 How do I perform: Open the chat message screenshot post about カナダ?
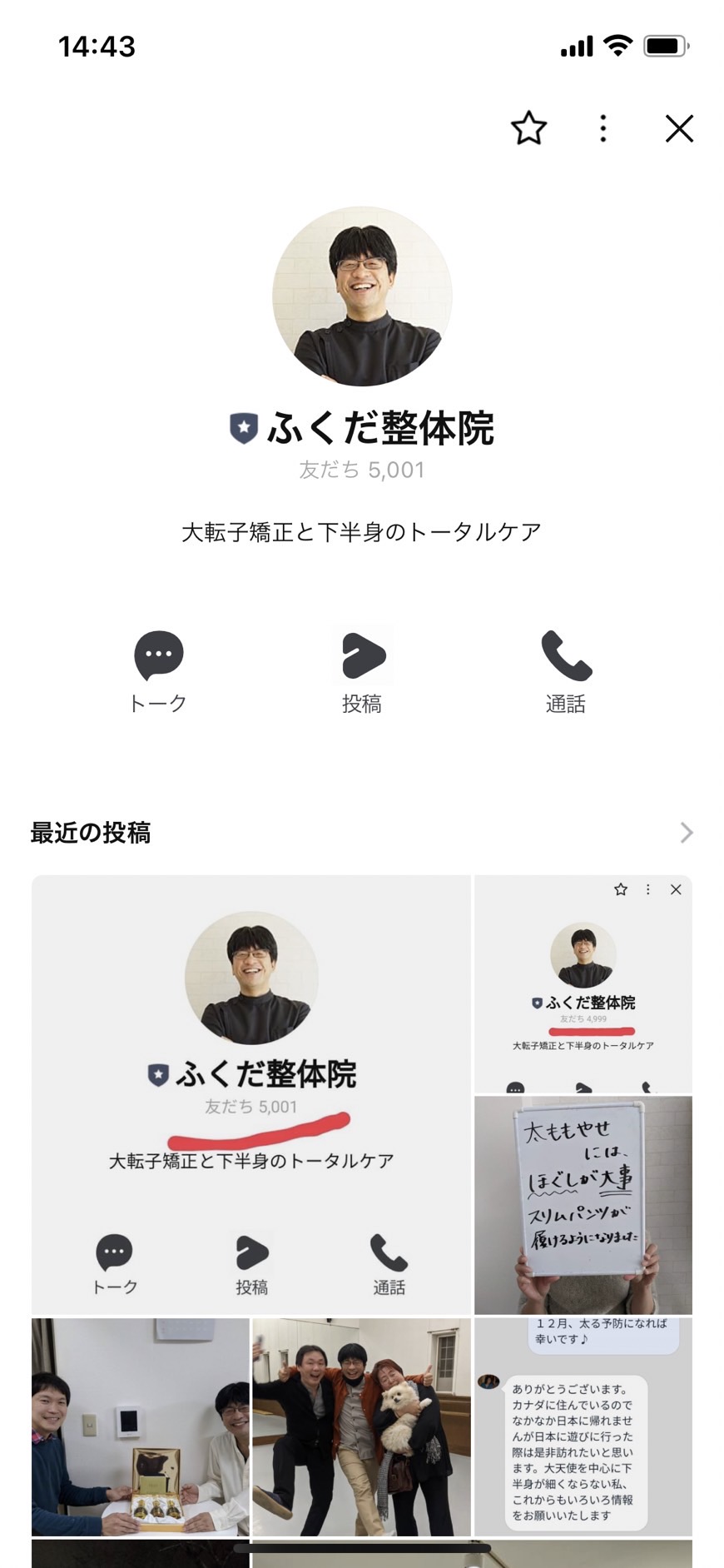[x=583, y=1426]
